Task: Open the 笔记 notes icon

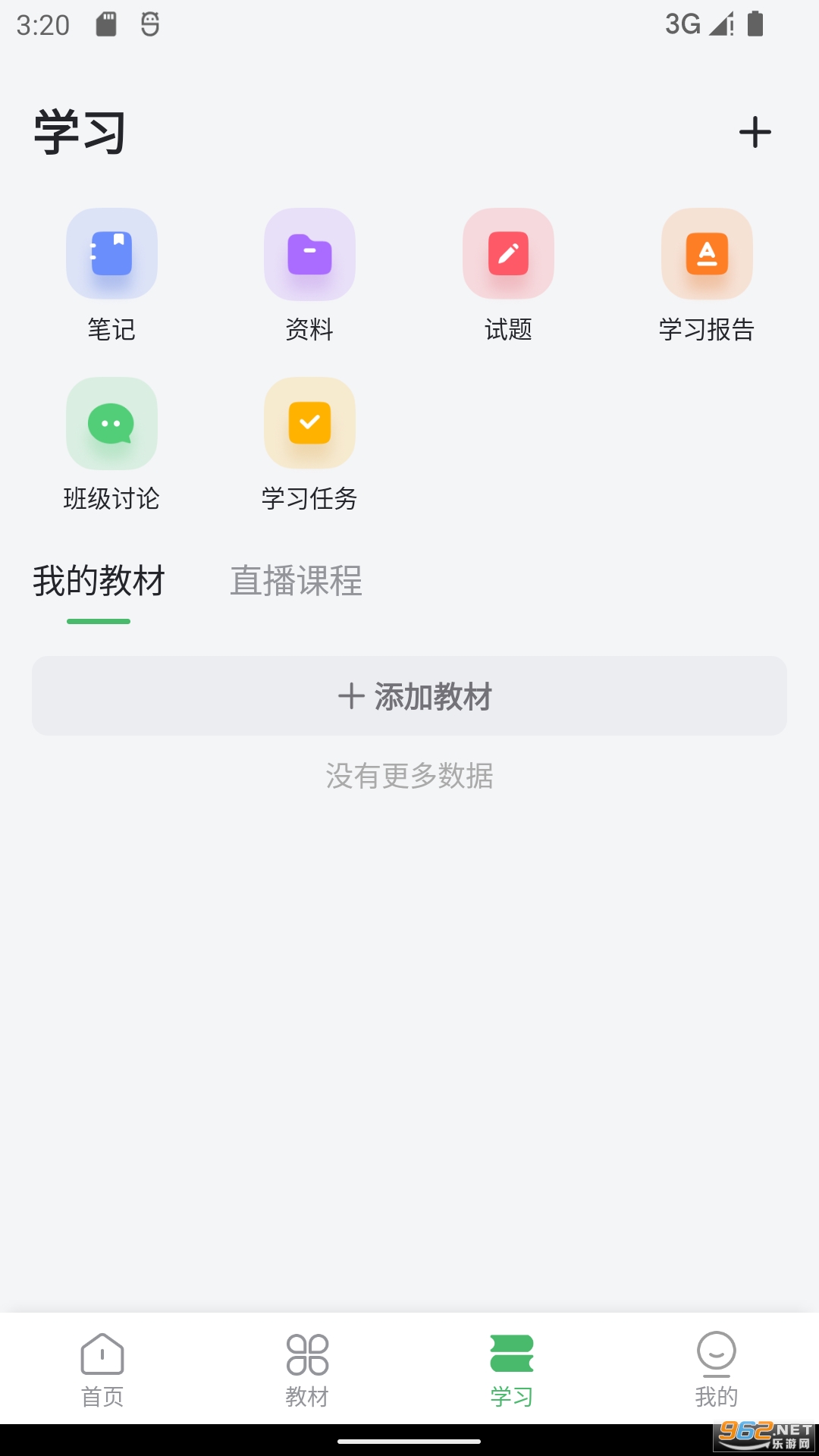Action: [111, 253]
